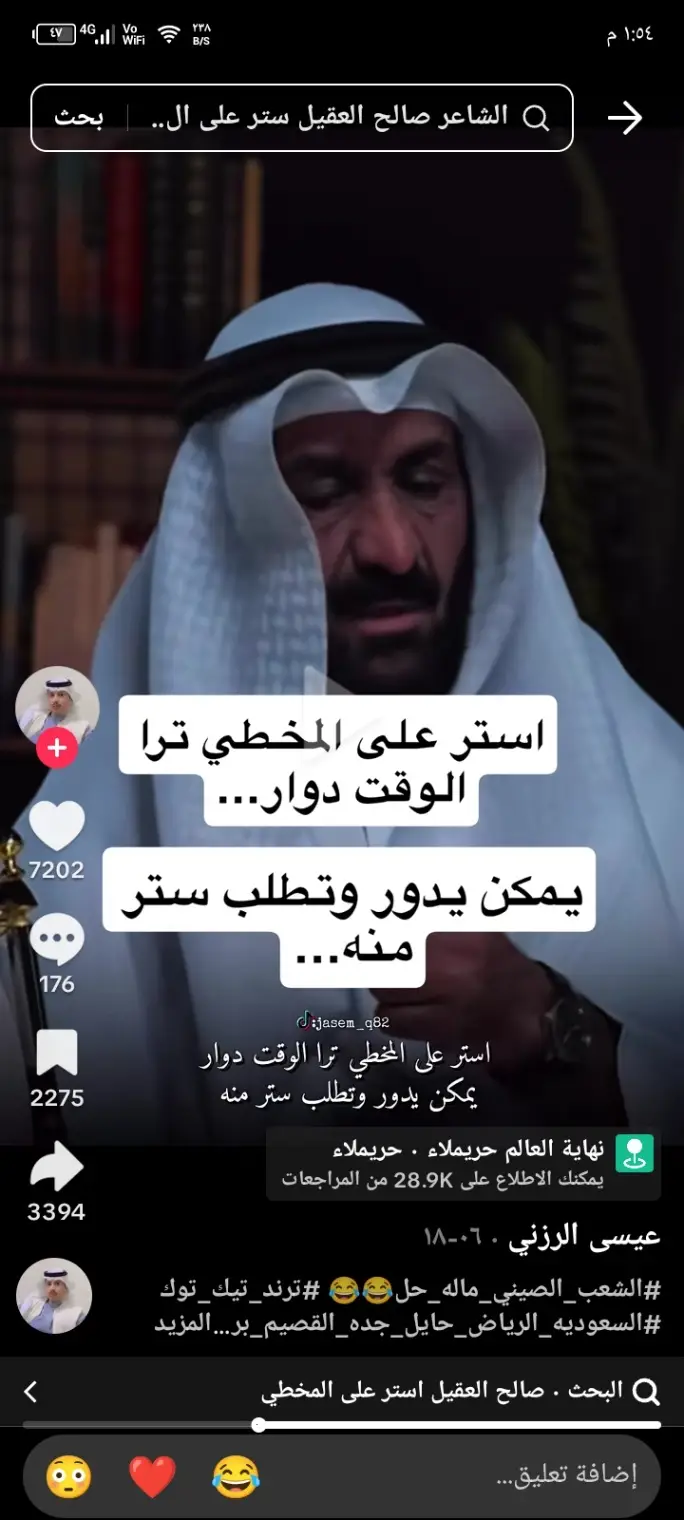
Task: Tap the بحث search button
Action: point(79,118)
